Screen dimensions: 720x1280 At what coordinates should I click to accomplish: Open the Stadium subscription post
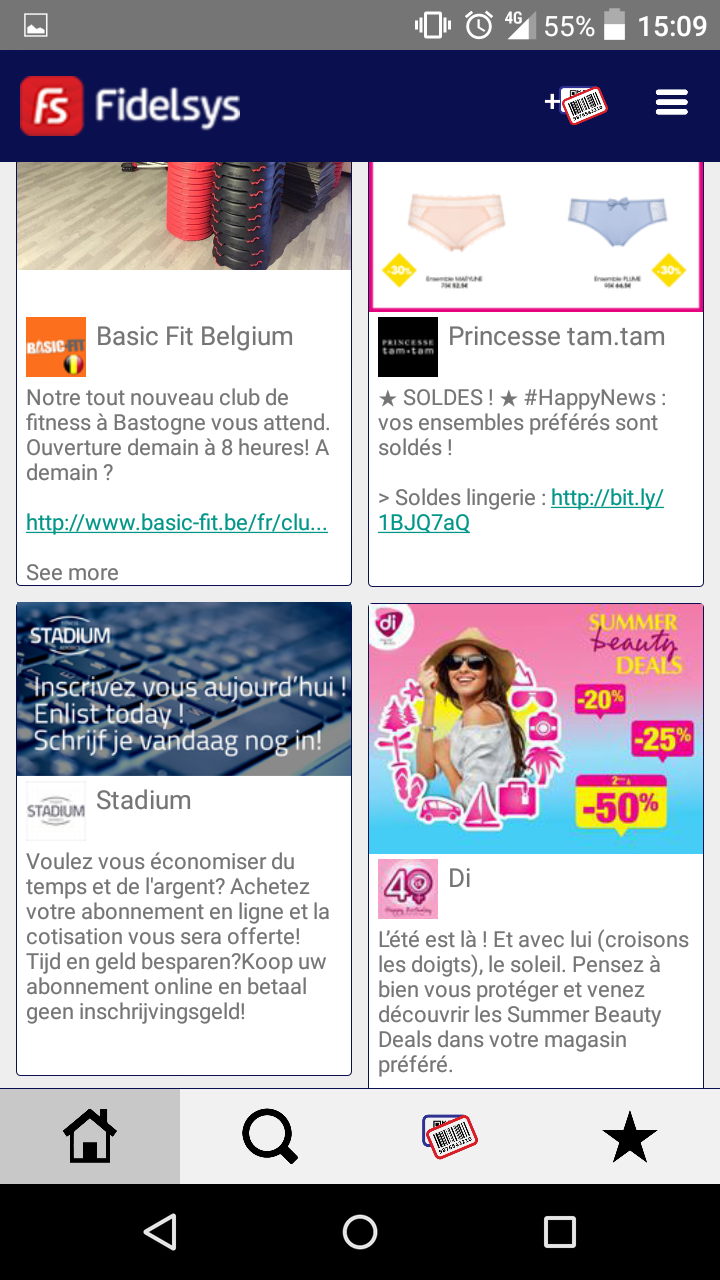tap(184, 838)
